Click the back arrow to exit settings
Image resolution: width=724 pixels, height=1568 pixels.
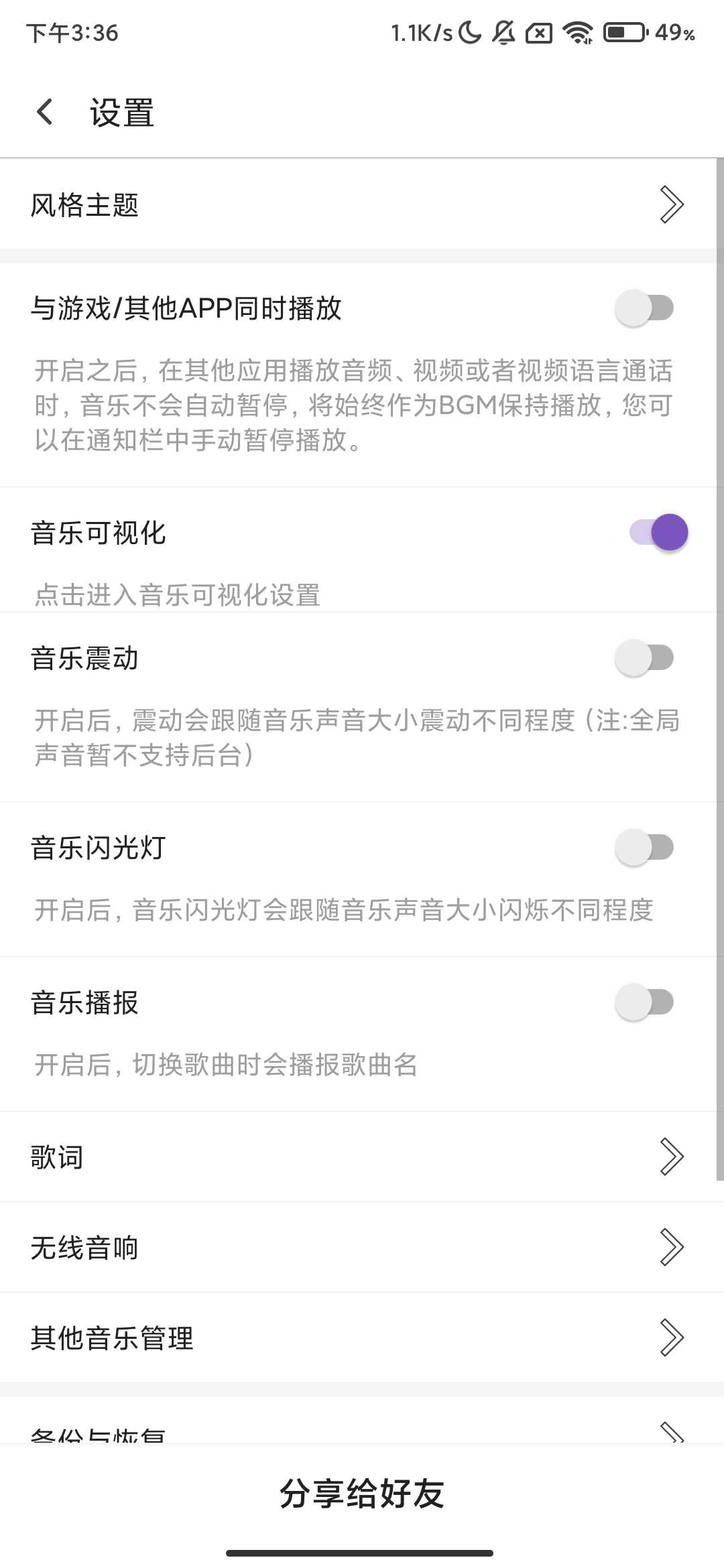click(46, 111)
